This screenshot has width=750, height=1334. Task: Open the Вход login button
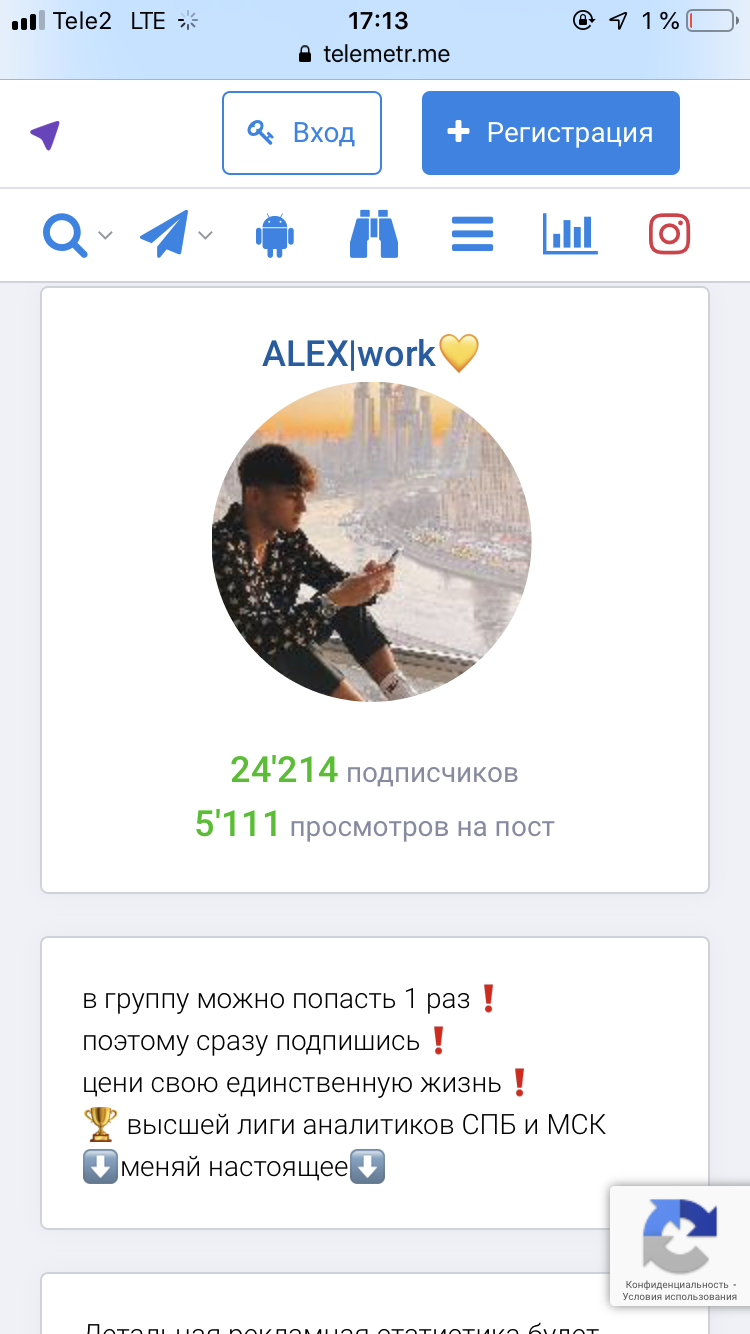302,133
